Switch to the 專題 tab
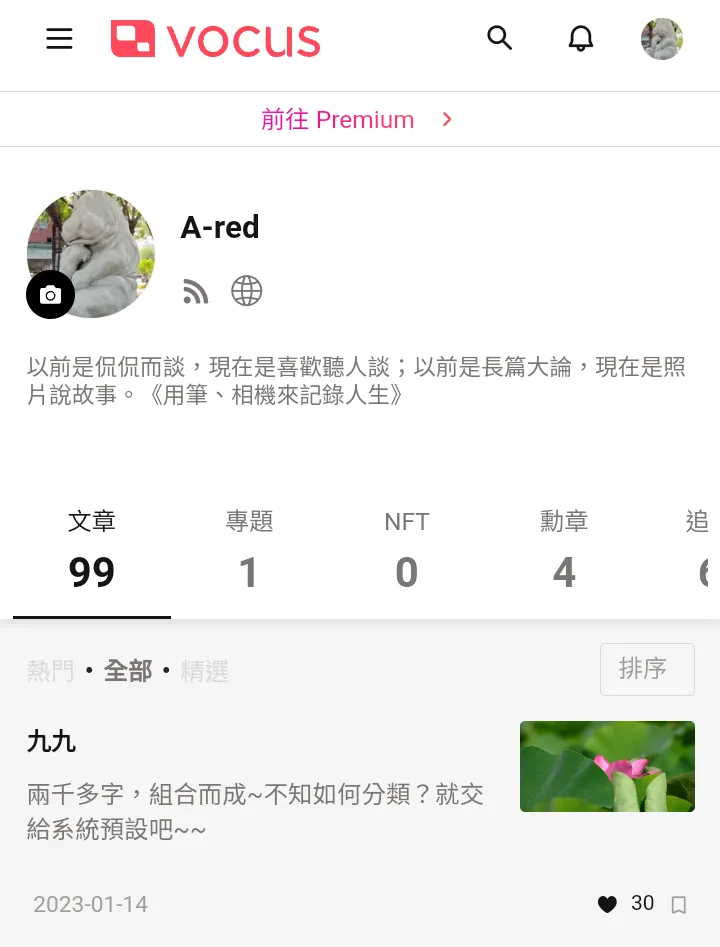Screen dimensions: 720x947 pos(249,551)
